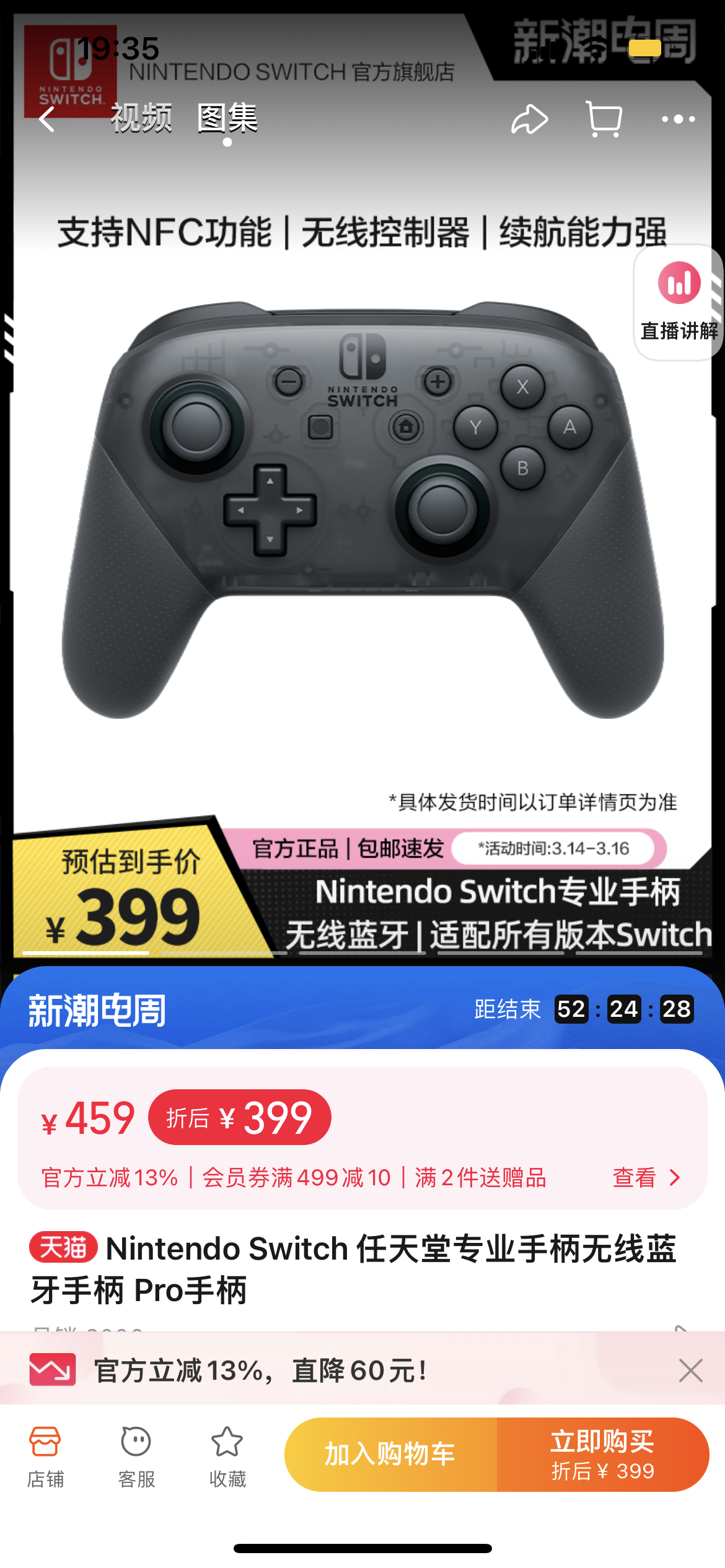Go back using the back arrow
Viewport: 725px width, 1568px height.
coord(48,119)
